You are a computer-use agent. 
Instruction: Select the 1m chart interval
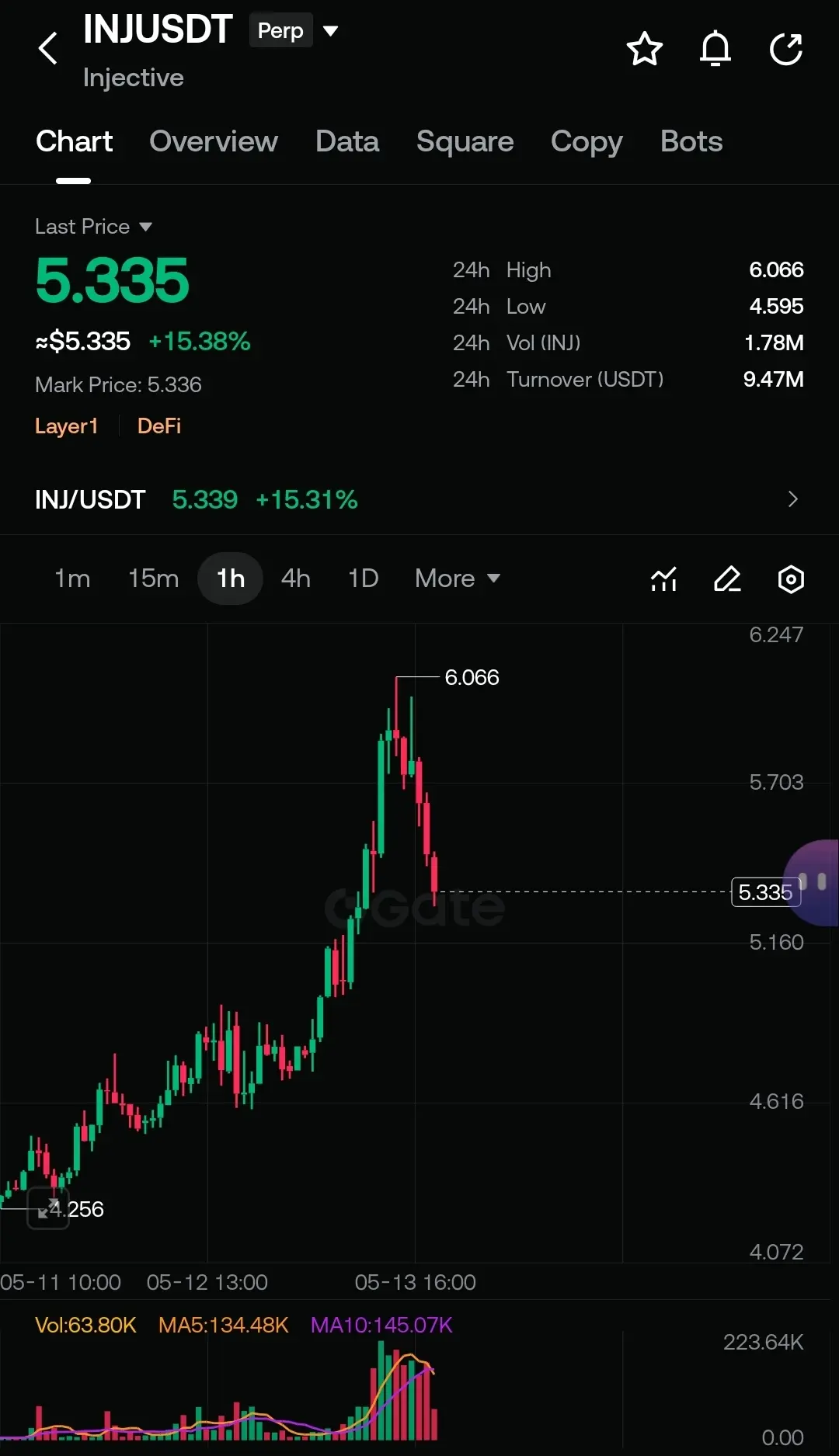72,579
